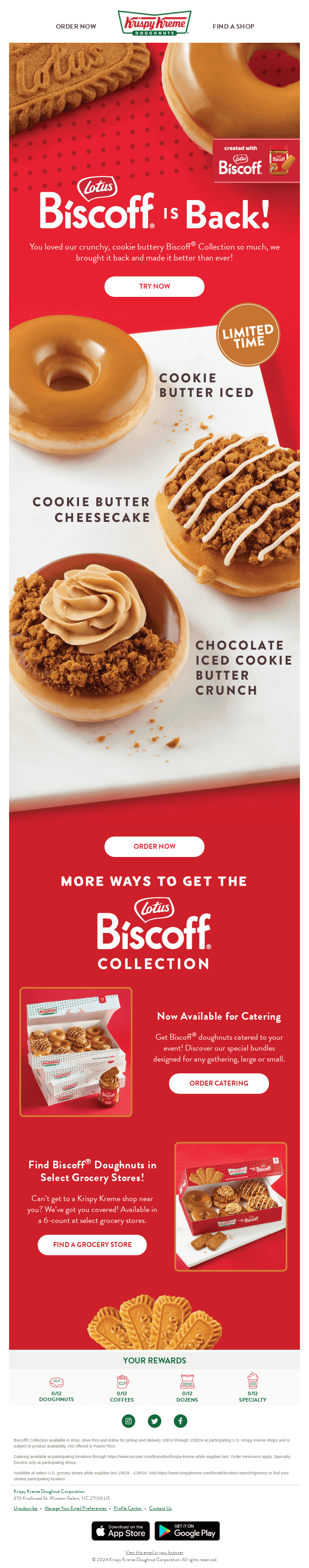The image size is (309, 1568).
Task: Tap the TRY NOW button
Action: [154, 286]
